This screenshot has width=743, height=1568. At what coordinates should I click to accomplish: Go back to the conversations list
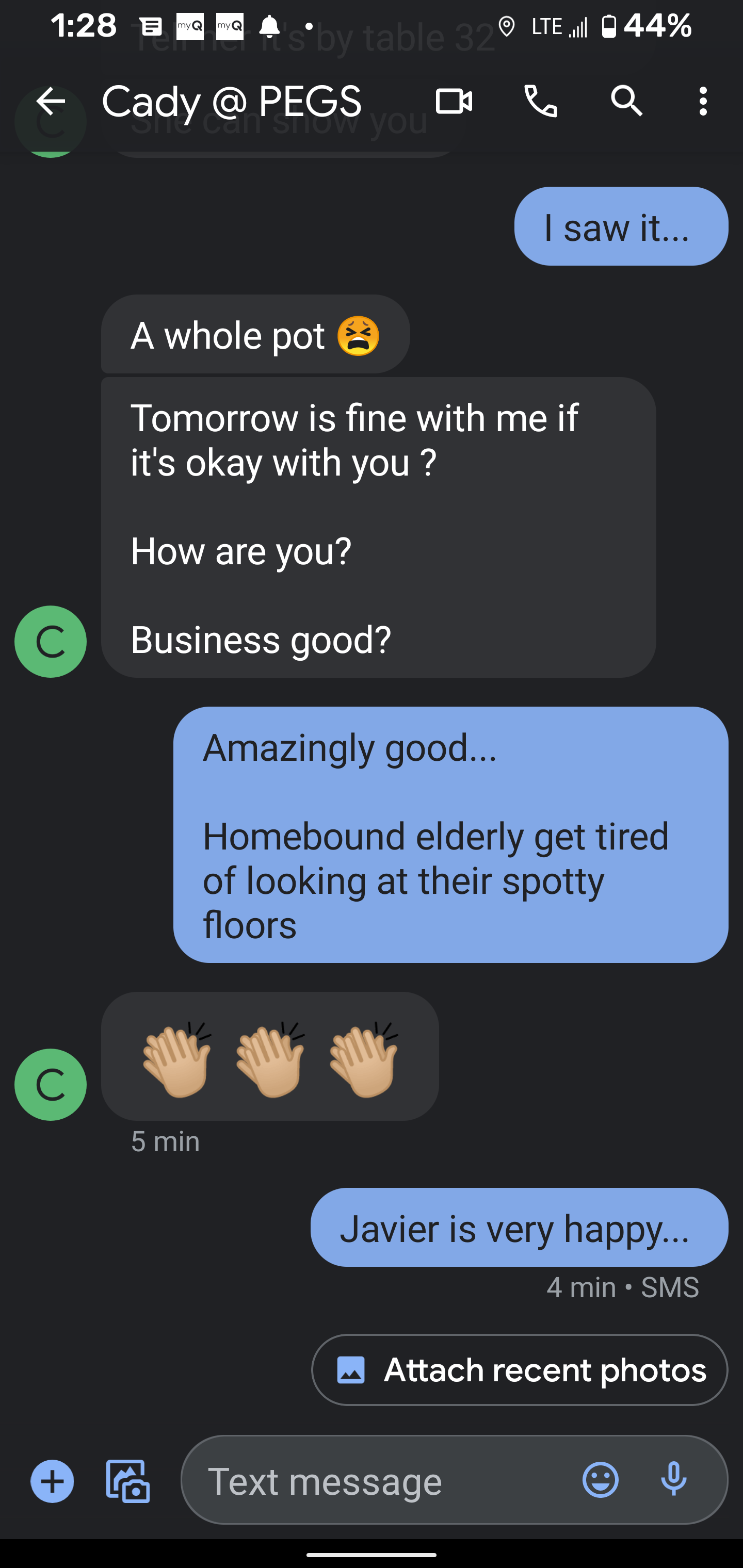(51, 101)
